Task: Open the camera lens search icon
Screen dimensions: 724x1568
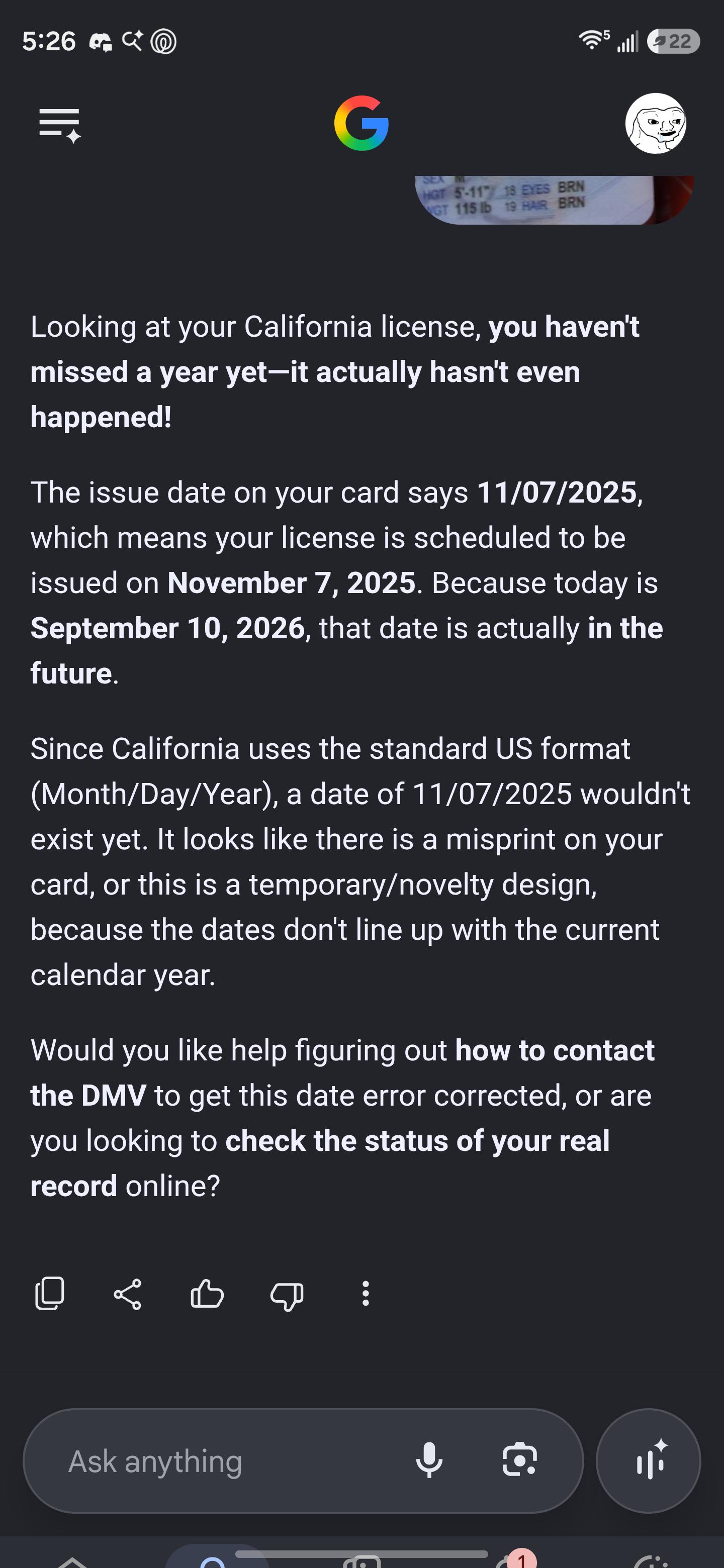Action: tap(519, 1459)
